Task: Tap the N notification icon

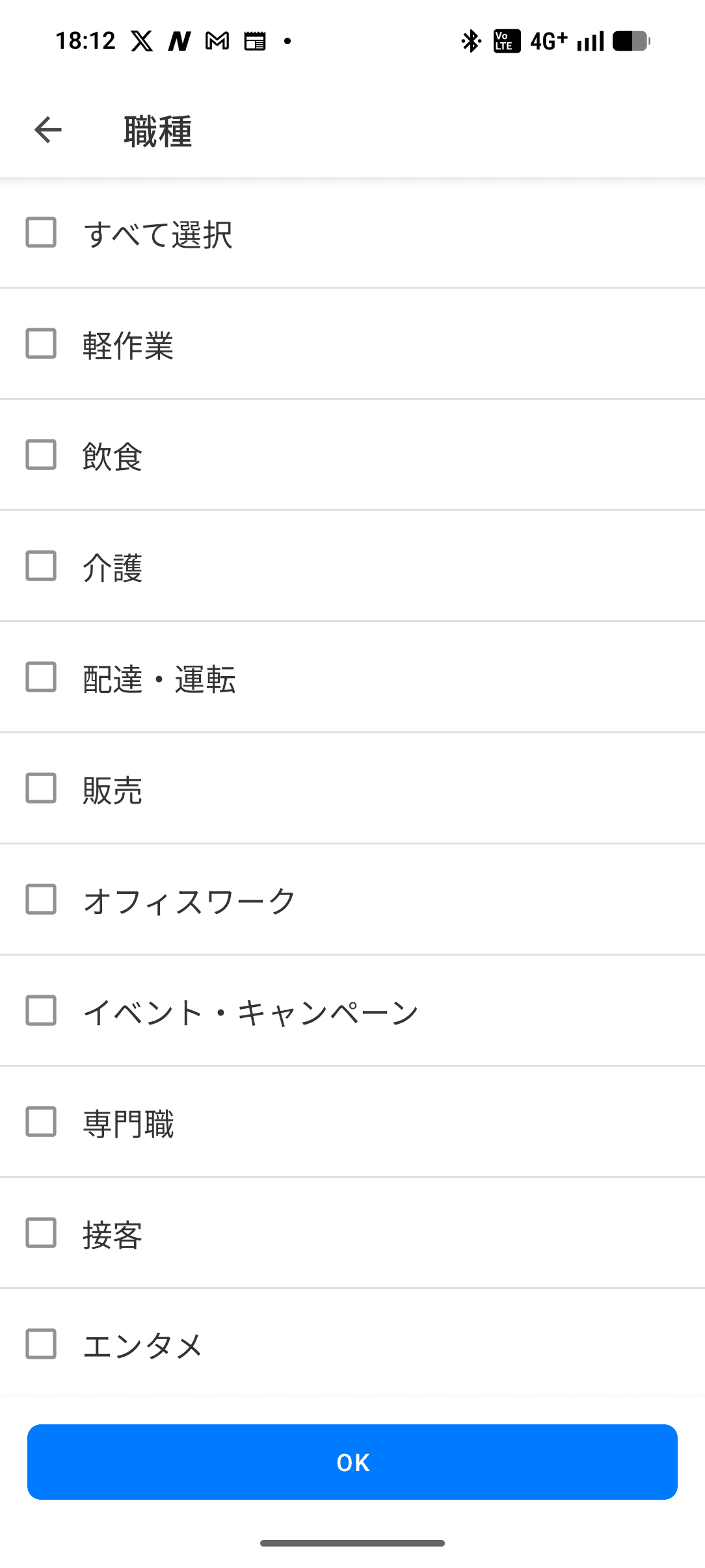Action: pos(180,40)
